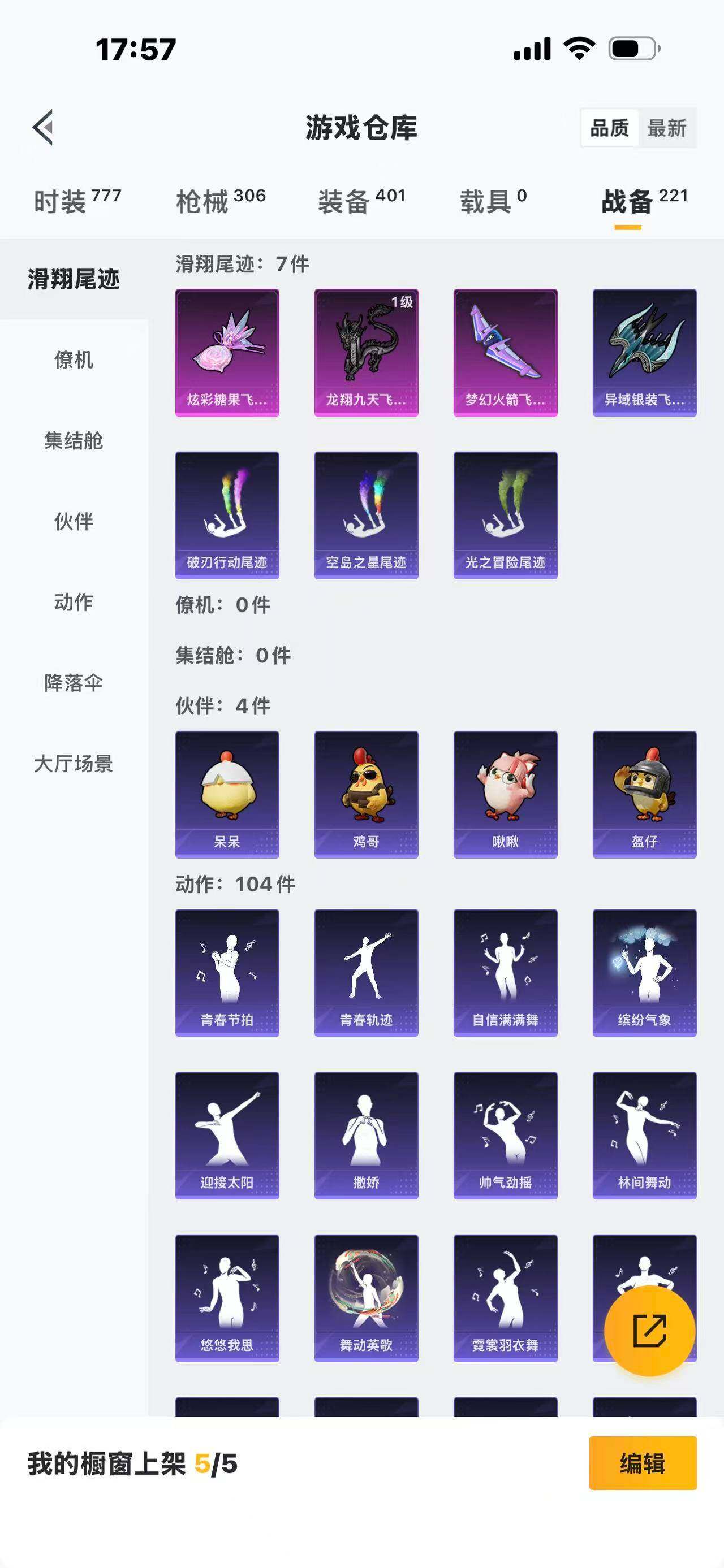
Task: Sort items by 最新
Action: [x=667, y=128]
